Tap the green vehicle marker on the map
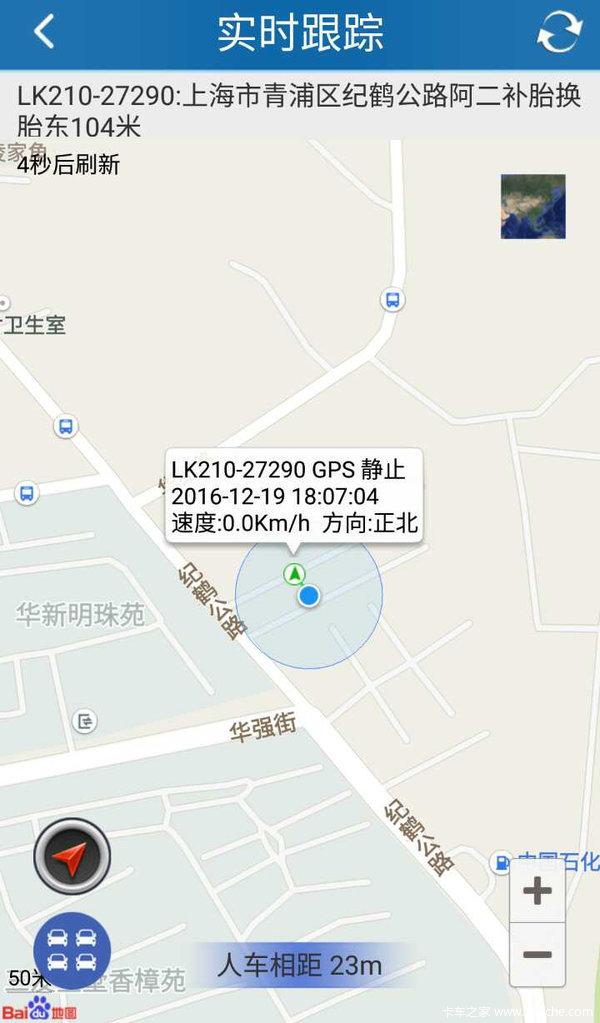600x1023 pixels. point(294,574)
